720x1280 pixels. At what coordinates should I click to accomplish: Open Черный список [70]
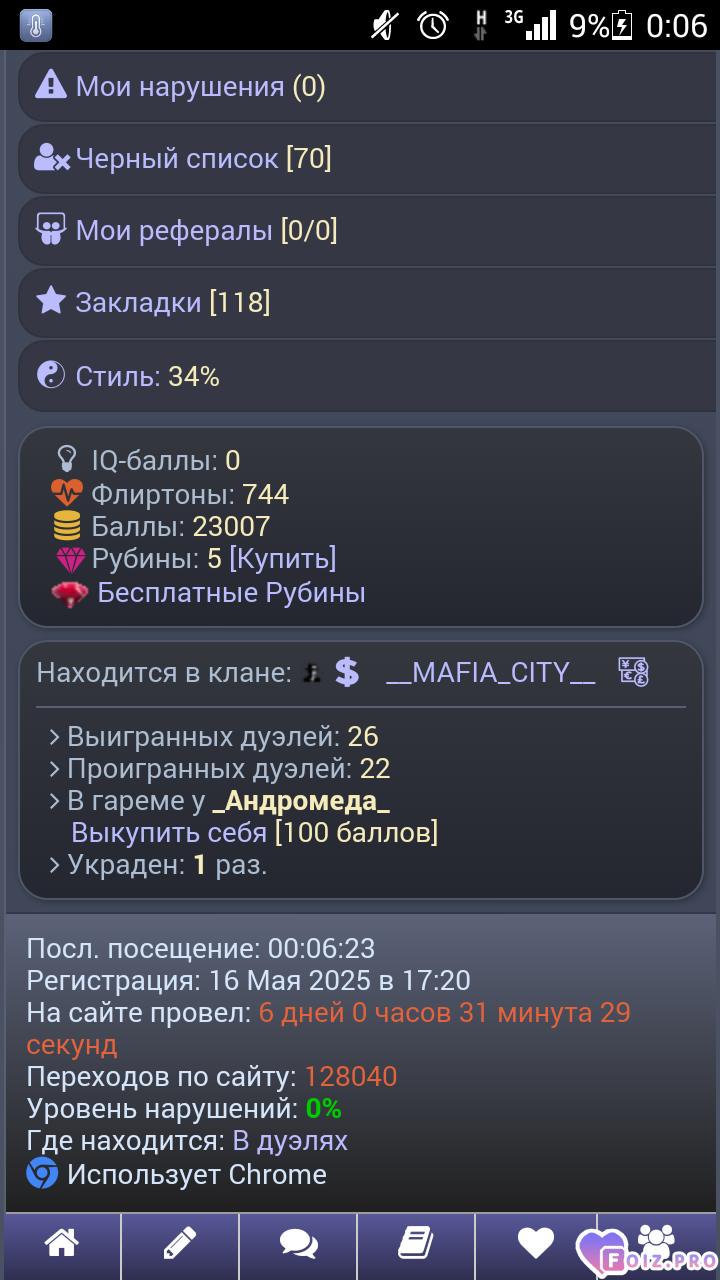tap(360, 159)
